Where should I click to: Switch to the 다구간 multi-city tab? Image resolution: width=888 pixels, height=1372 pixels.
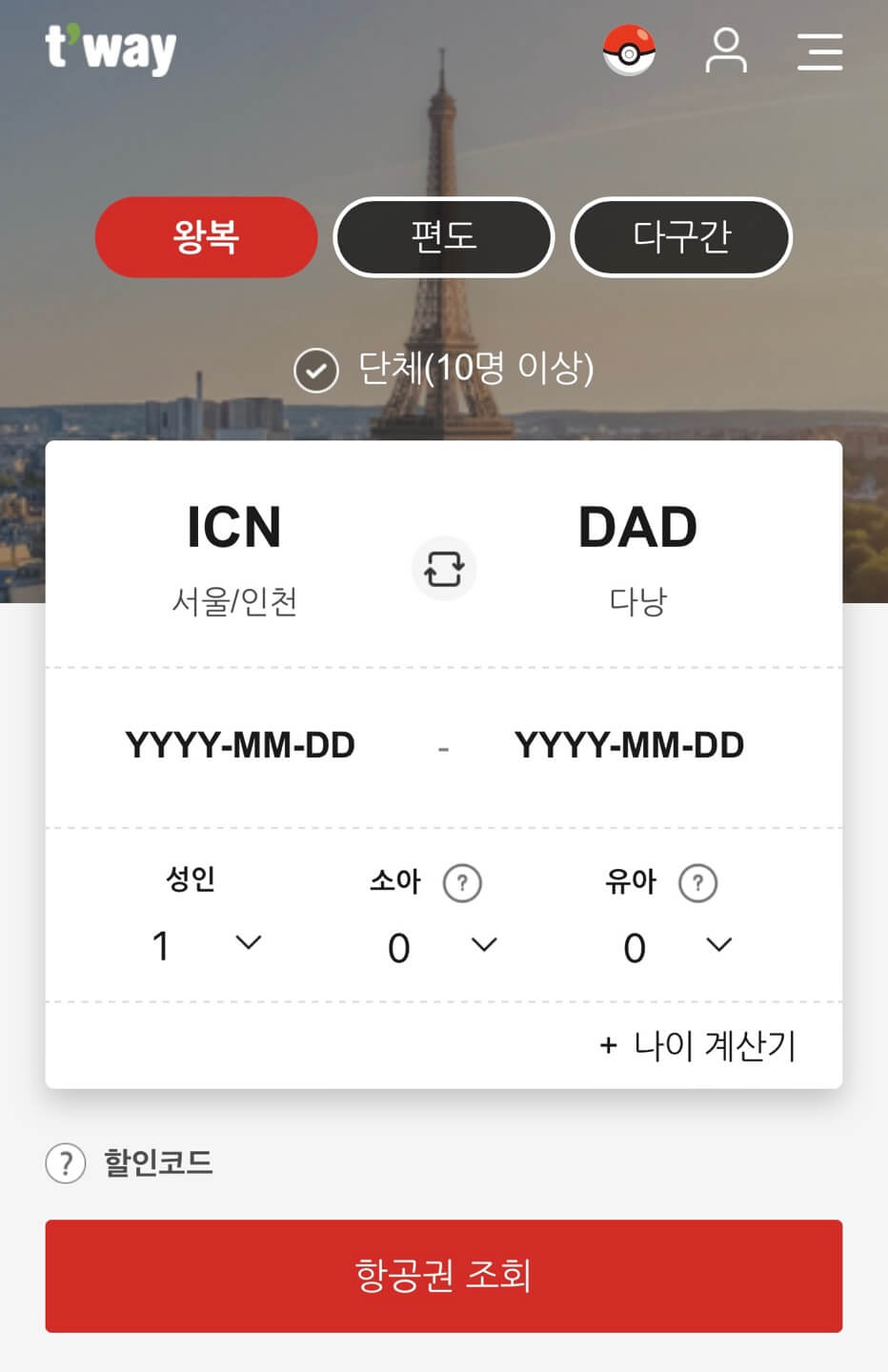680,237
